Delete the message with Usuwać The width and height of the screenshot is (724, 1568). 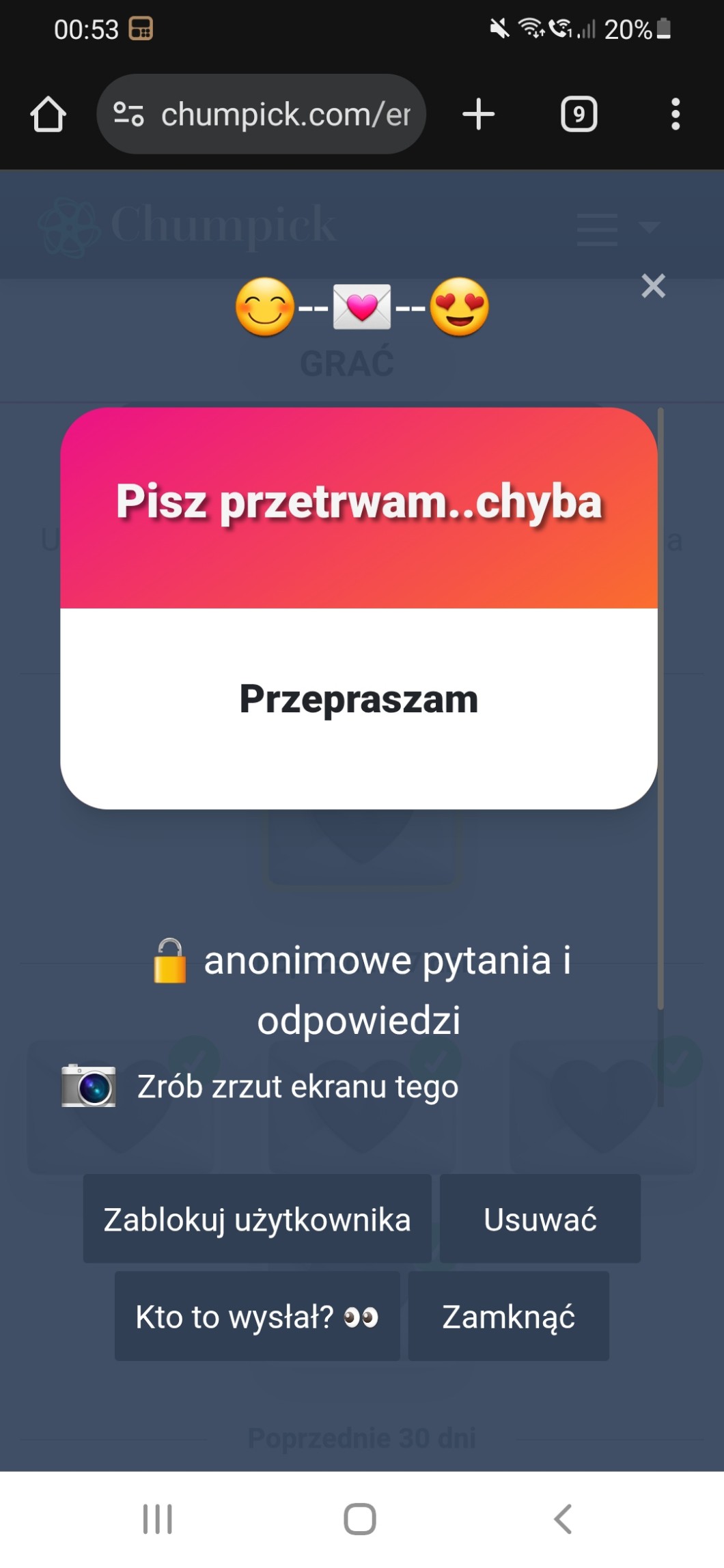[x=540, y=1219]
